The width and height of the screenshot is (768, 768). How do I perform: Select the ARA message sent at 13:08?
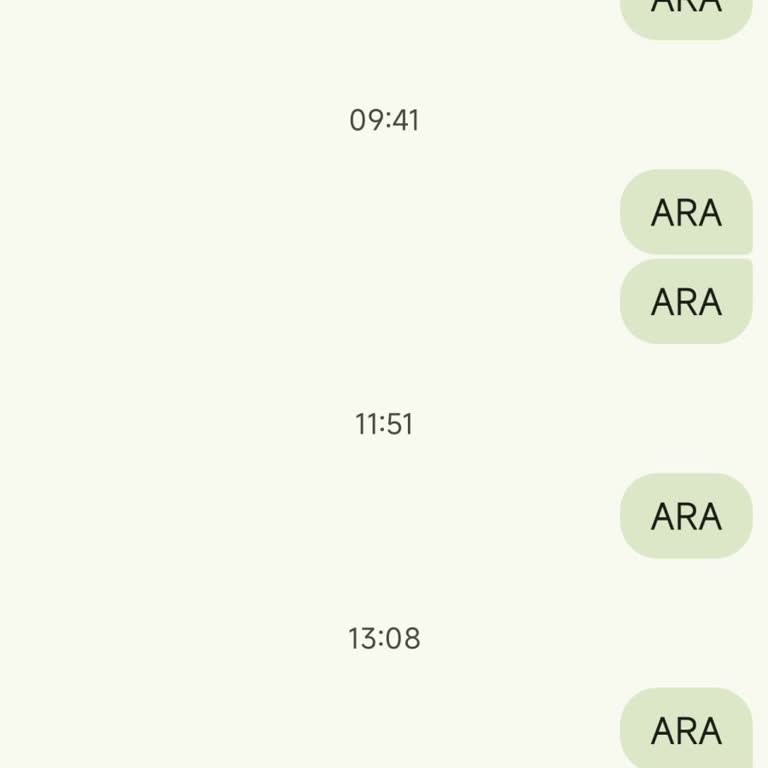point(686,730)
